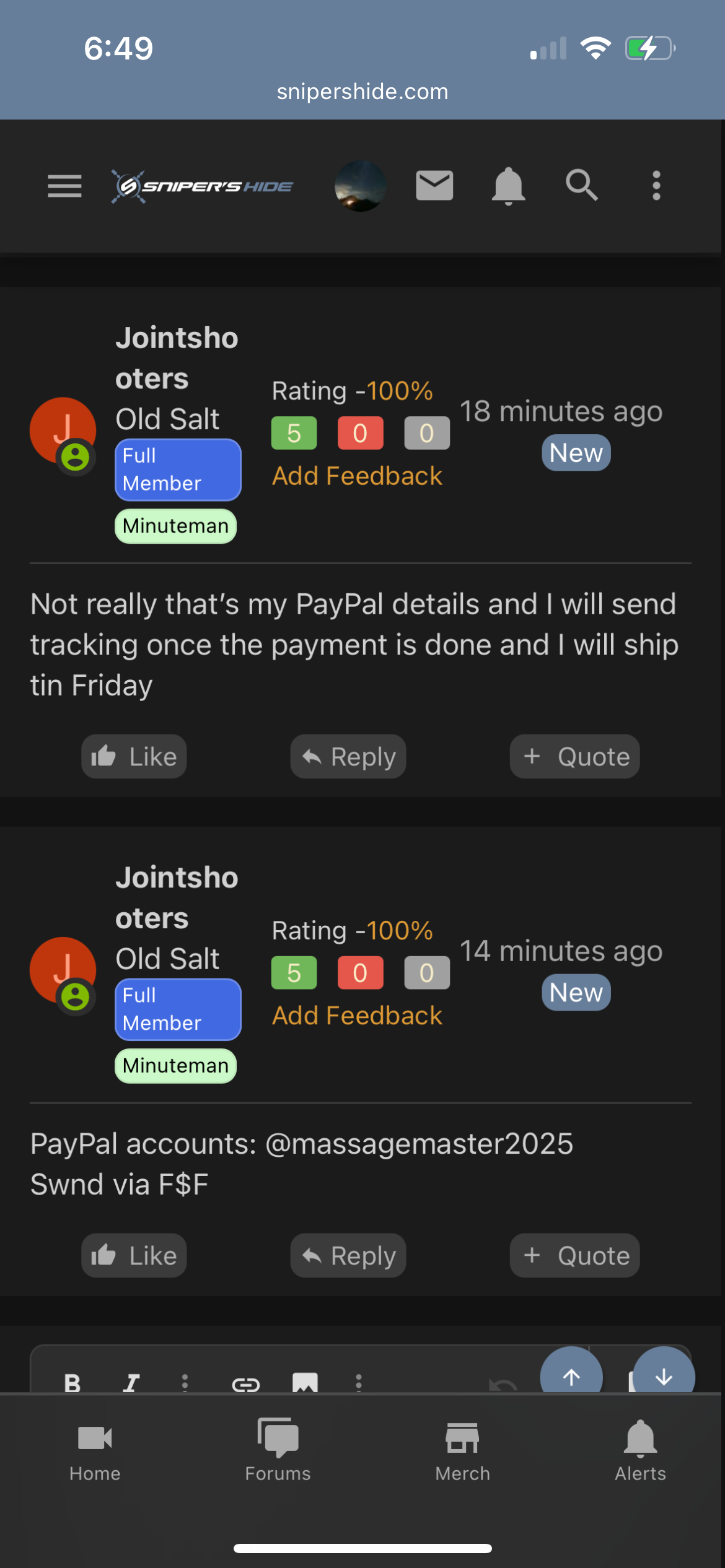Screen dimensions: 725x1568
Task: Like the post from 18 minutes ago
Action: [x=134, y=756]
